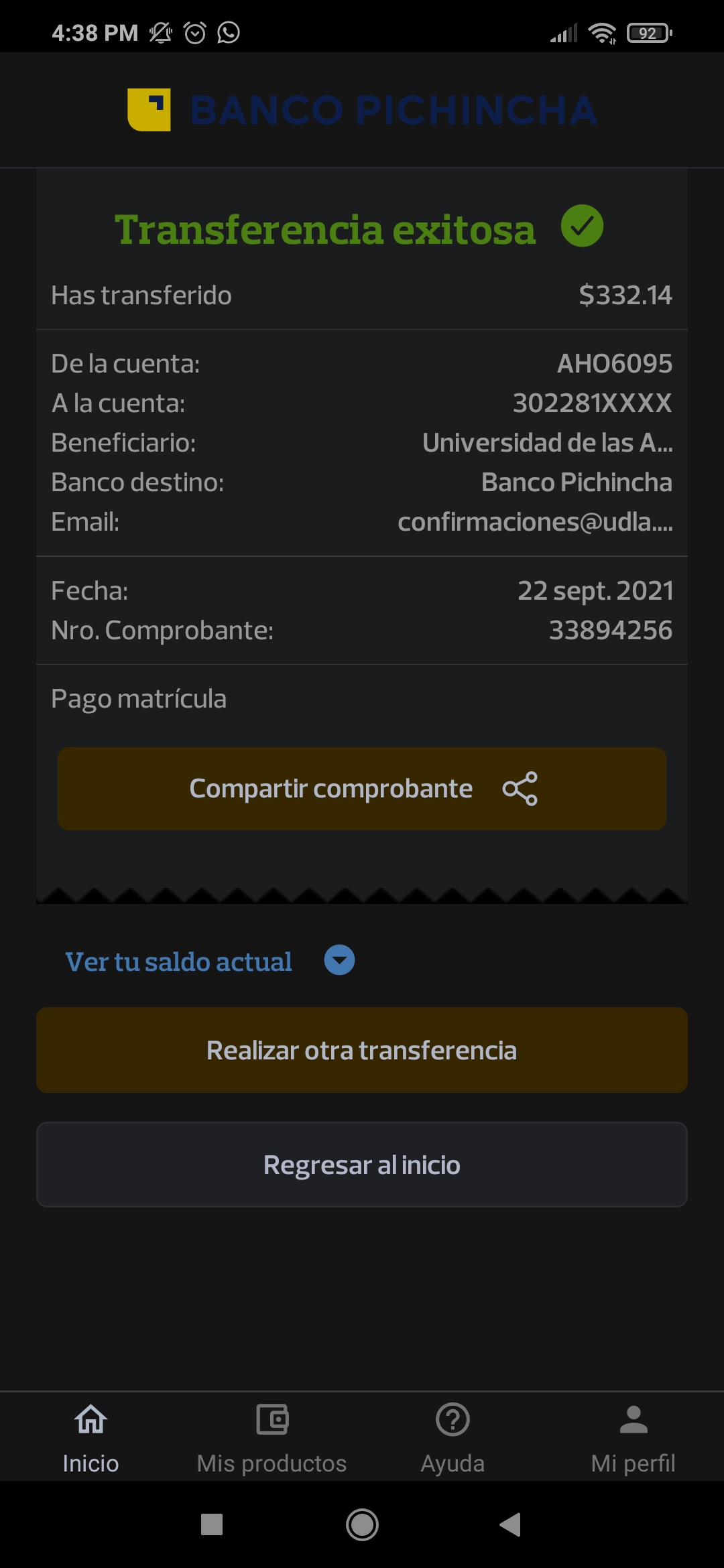Tap Realizar otra transferencia button
Viewport: 724px width, 1568px height.
(362, 1050)
